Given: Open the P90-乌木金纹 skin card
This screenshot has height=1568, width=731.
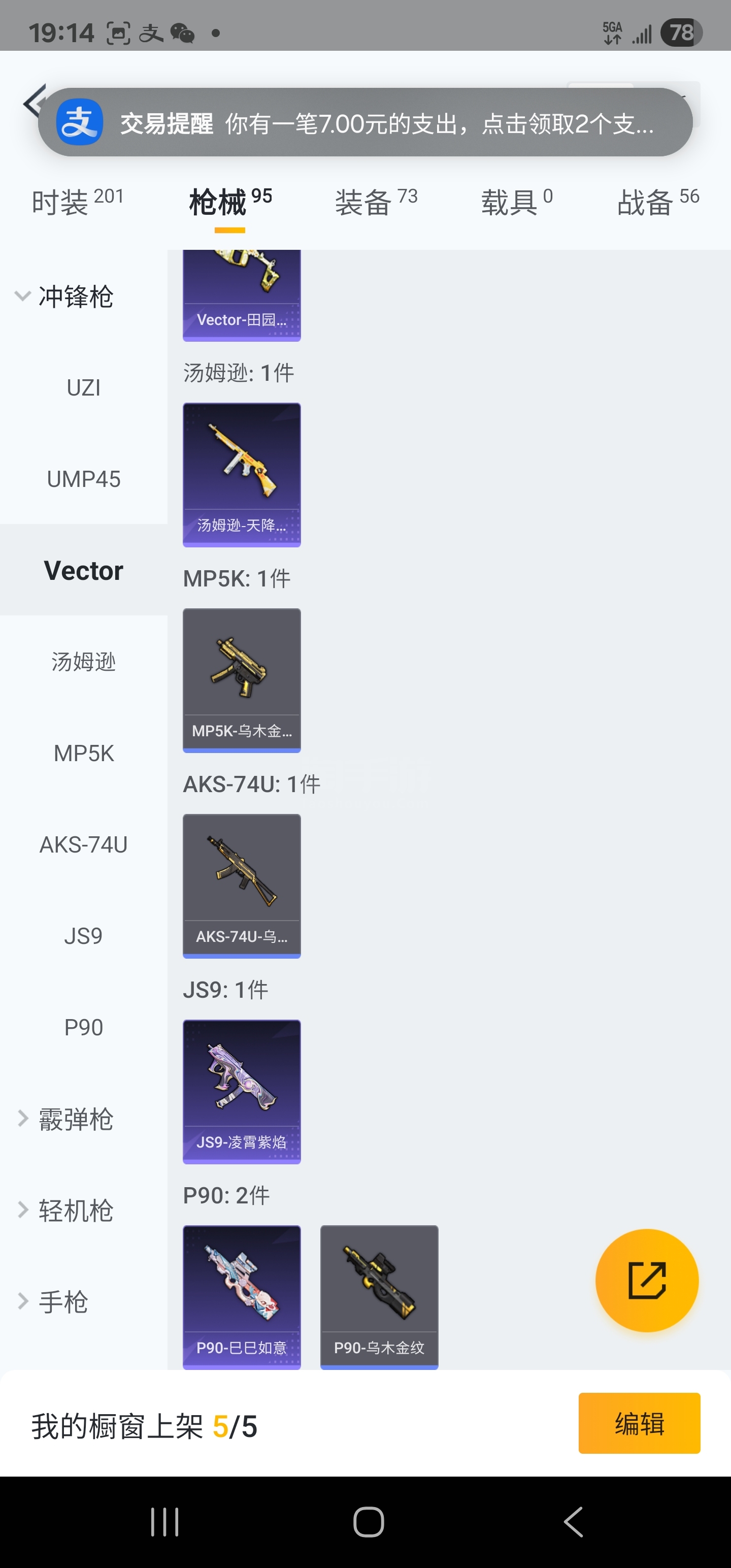Looking at the screenshot, I should pos(379,1296).
